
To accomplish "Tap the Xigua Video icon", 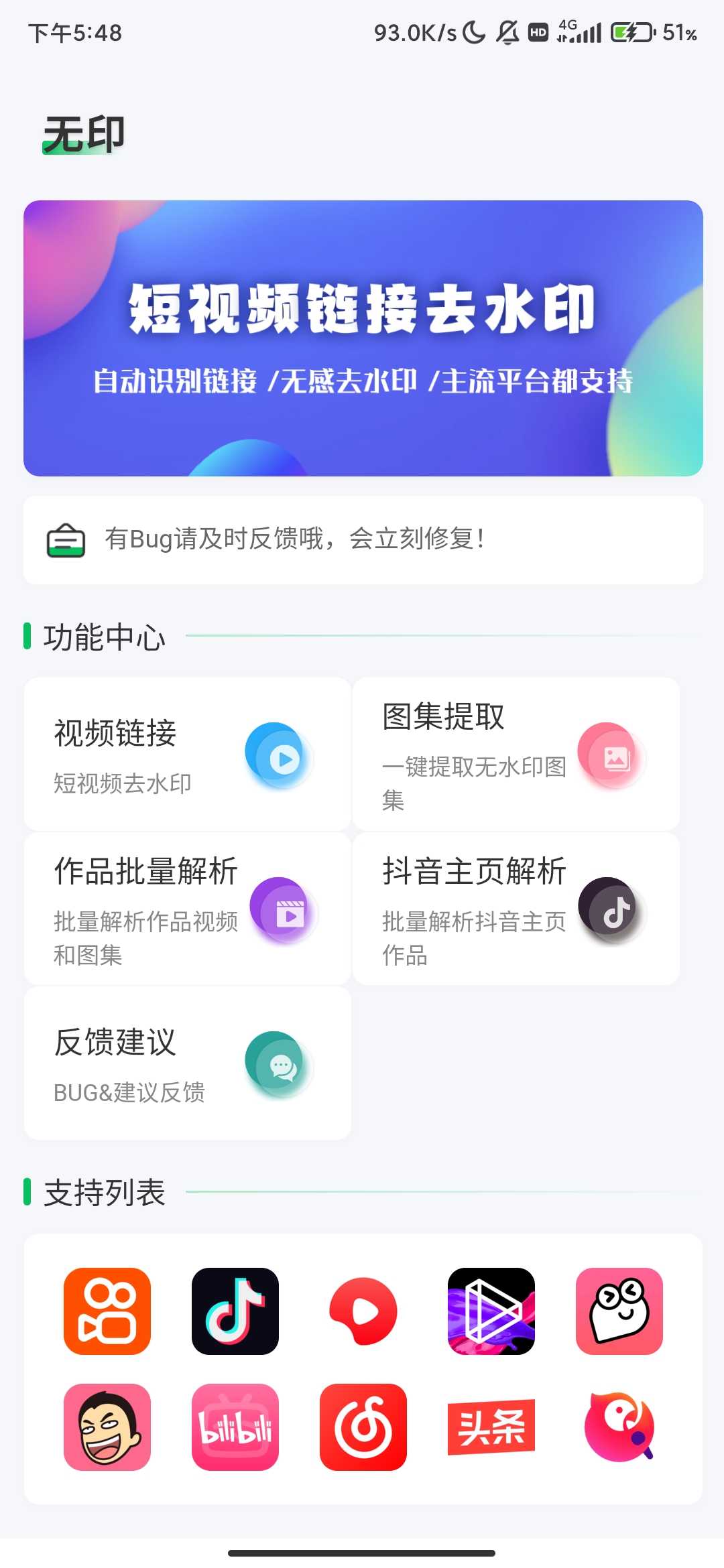I will coord(362,1311).
